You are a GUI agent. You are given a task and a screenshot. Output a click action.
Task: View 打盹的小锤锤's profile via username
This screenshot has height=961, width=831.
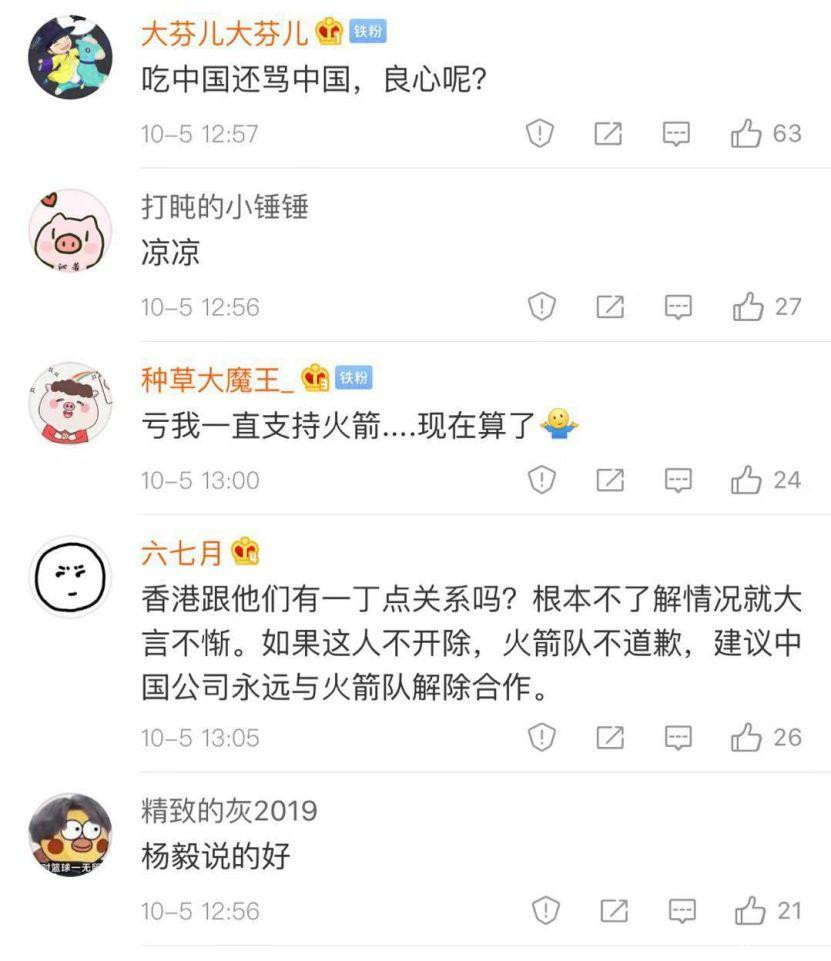pyautogui.click(x=225, y=207)
